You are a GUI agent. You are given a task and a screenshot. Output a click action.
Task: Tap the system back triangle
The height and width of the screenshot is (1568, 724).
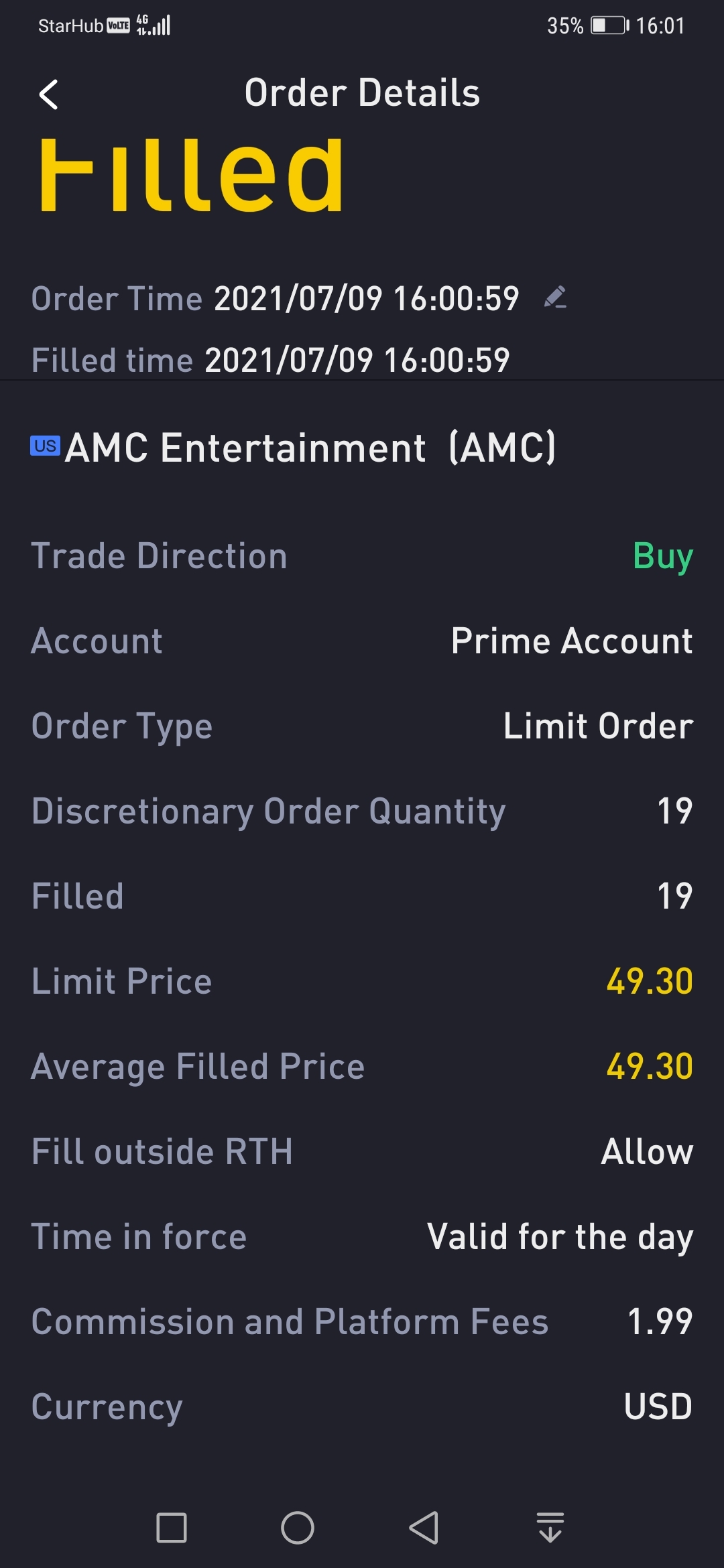pyautogui.click(x=424, y=1528)
